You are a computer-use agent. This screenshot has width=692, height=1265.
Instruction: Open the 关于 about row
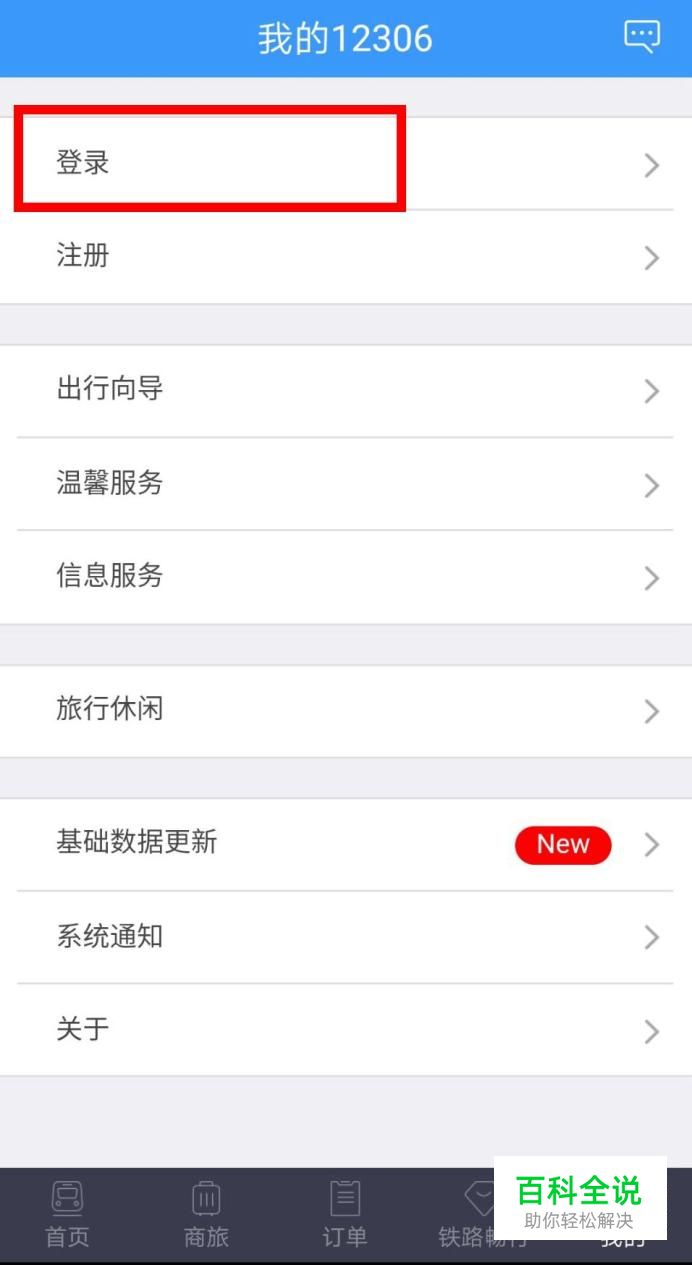(345, 1030)
